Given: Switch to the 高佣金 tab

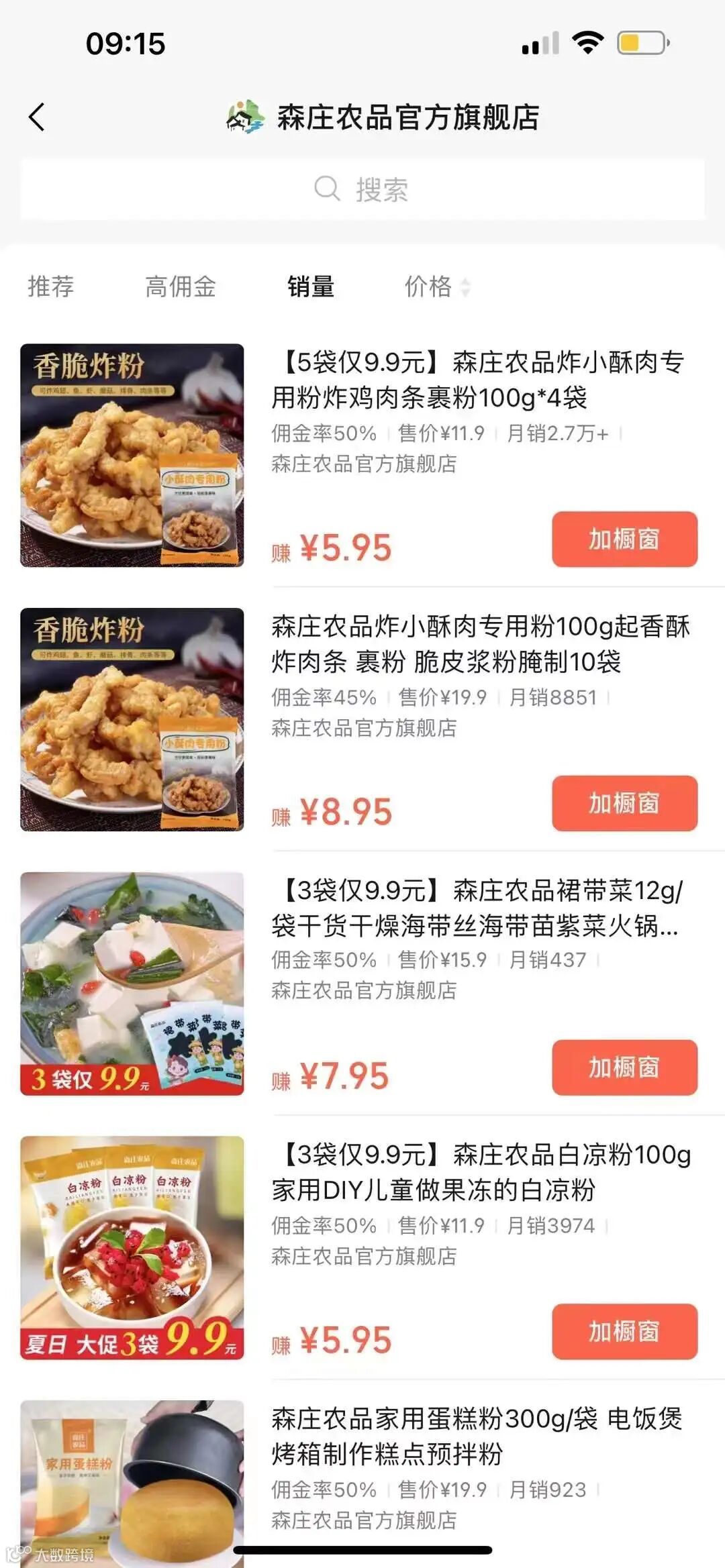Looking at the screenshot, I should tap(181, 286).
